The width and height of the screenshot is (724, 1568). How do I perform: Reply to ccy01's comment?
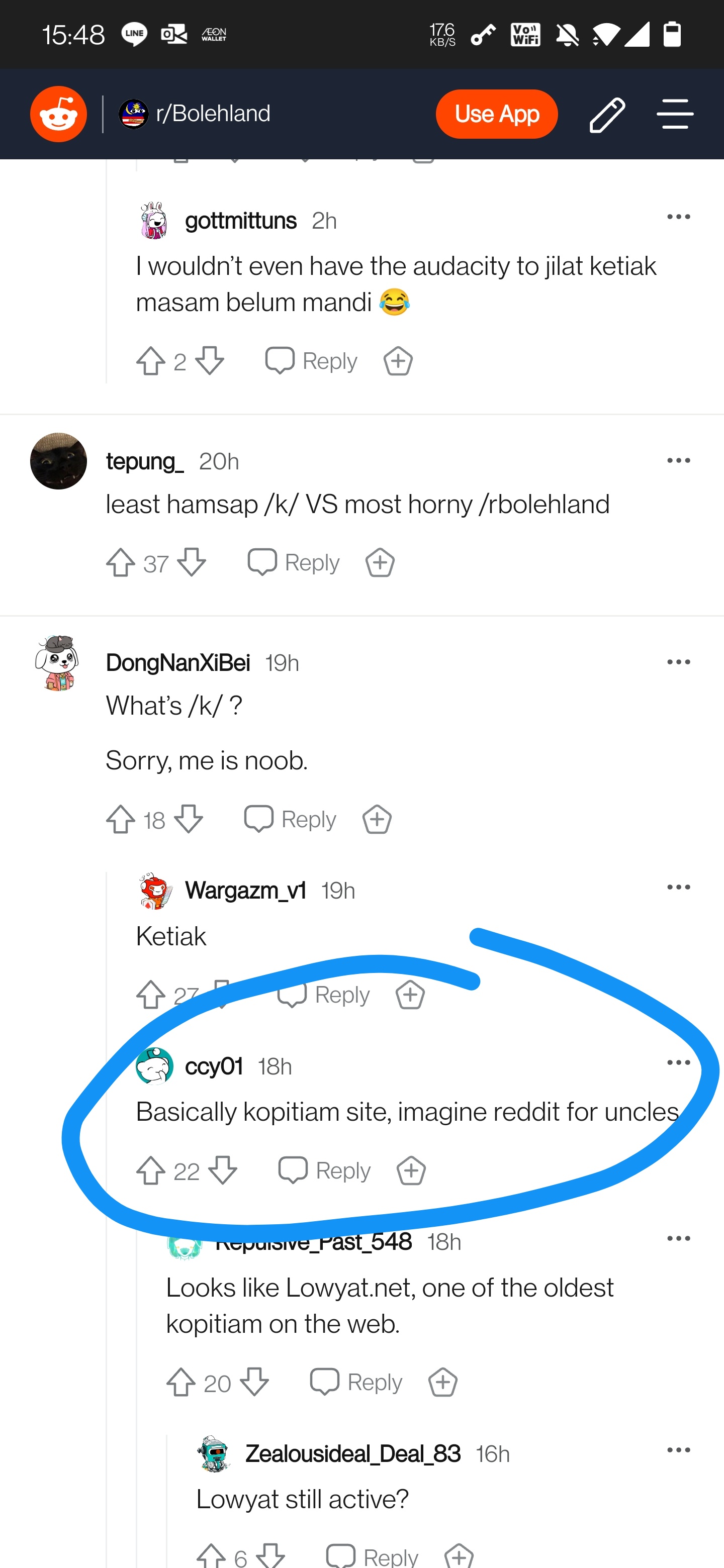click(325, 1170)
